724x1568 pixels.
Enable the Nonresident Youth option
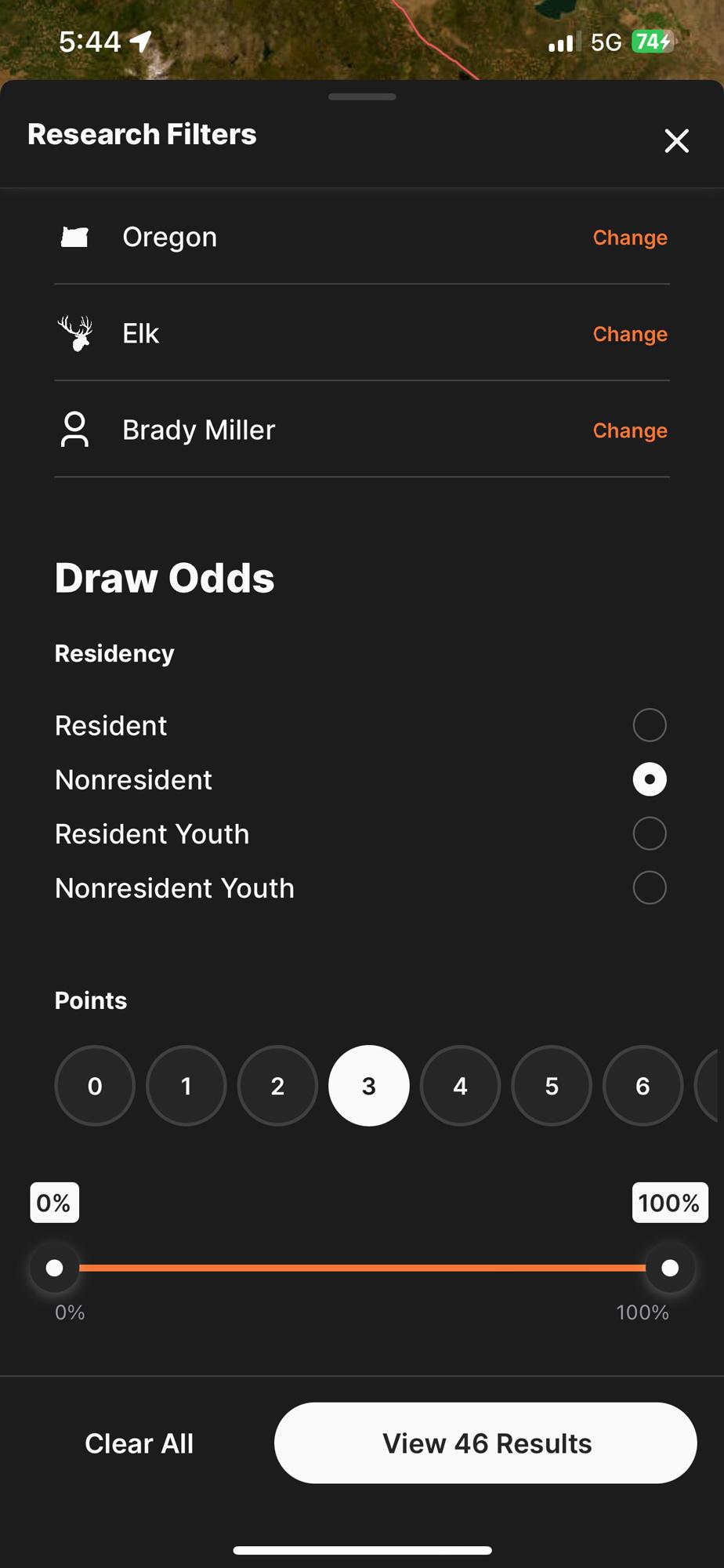tap(649, 887)
